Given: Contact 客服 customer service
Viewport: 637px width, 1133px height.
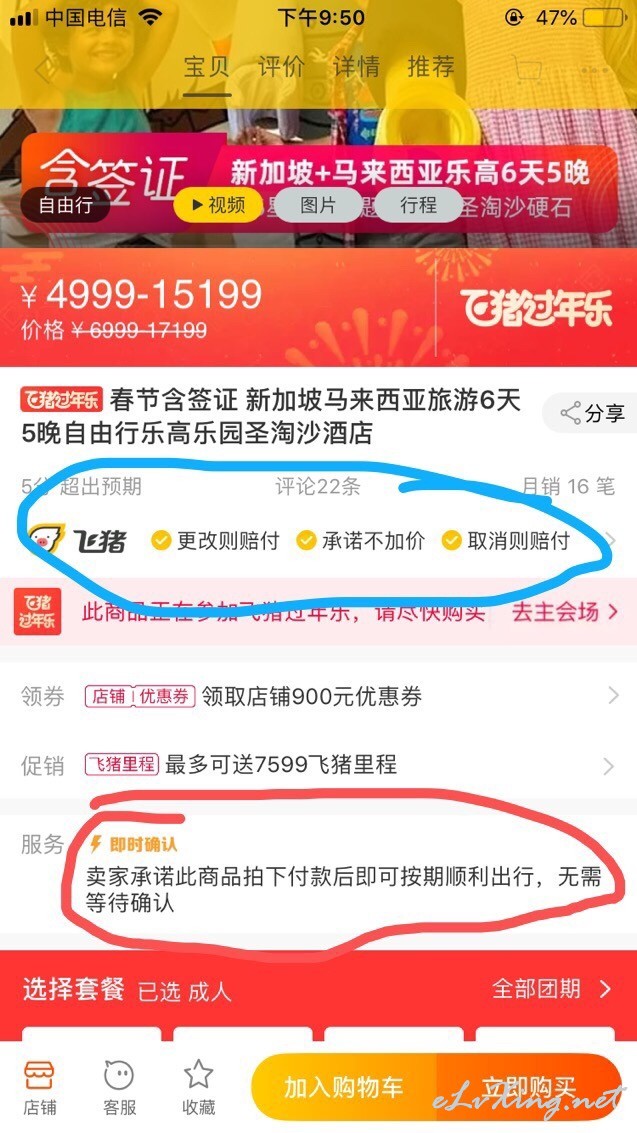Looking at the screenshot, I should pos(119,1087).
